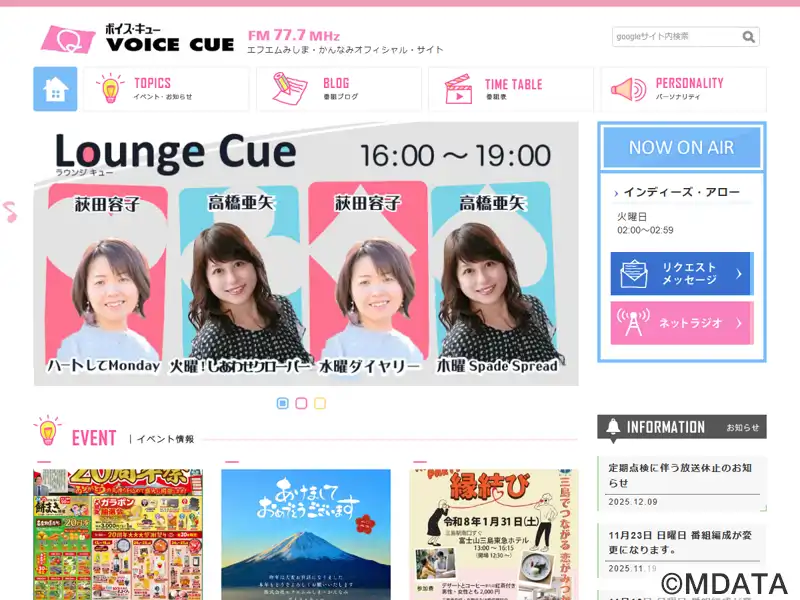Open the 20周年祭 event flyer
Screen dimensions: 800x600
118,535
